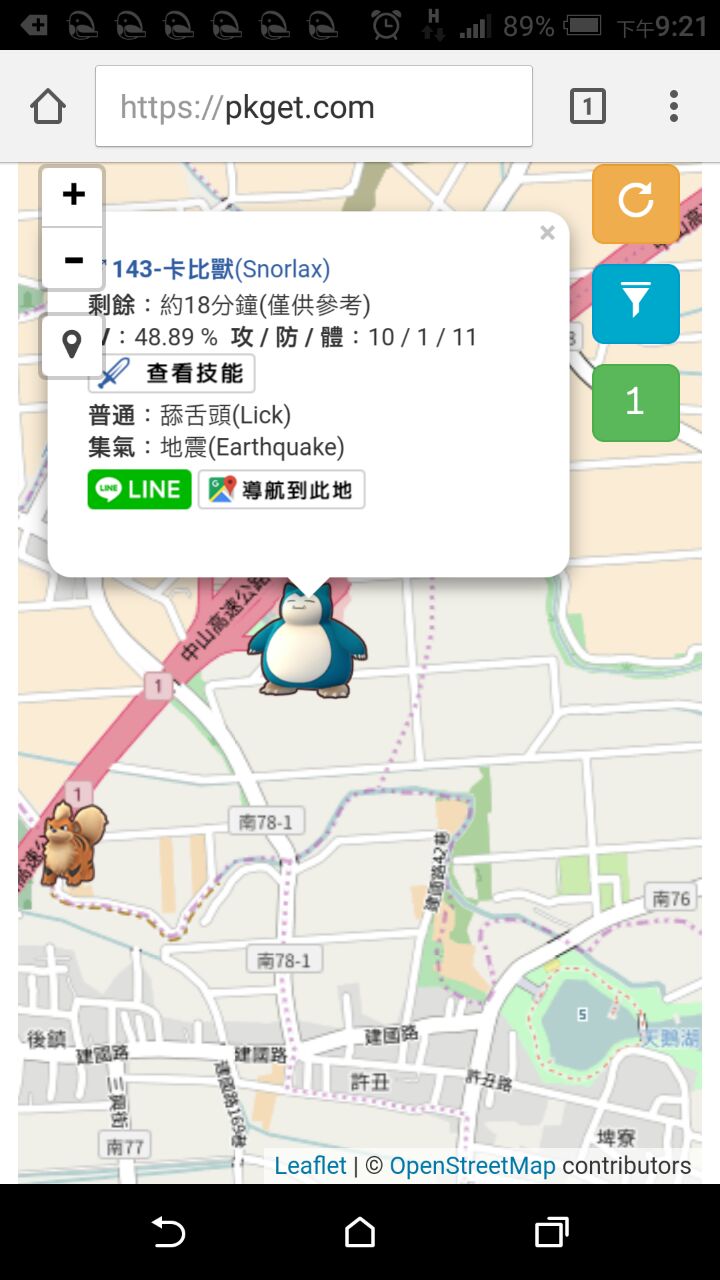This screenshot has width=720, height=1280.
Task: Open the OpenStreetMap link
Action: [472, 1166]
